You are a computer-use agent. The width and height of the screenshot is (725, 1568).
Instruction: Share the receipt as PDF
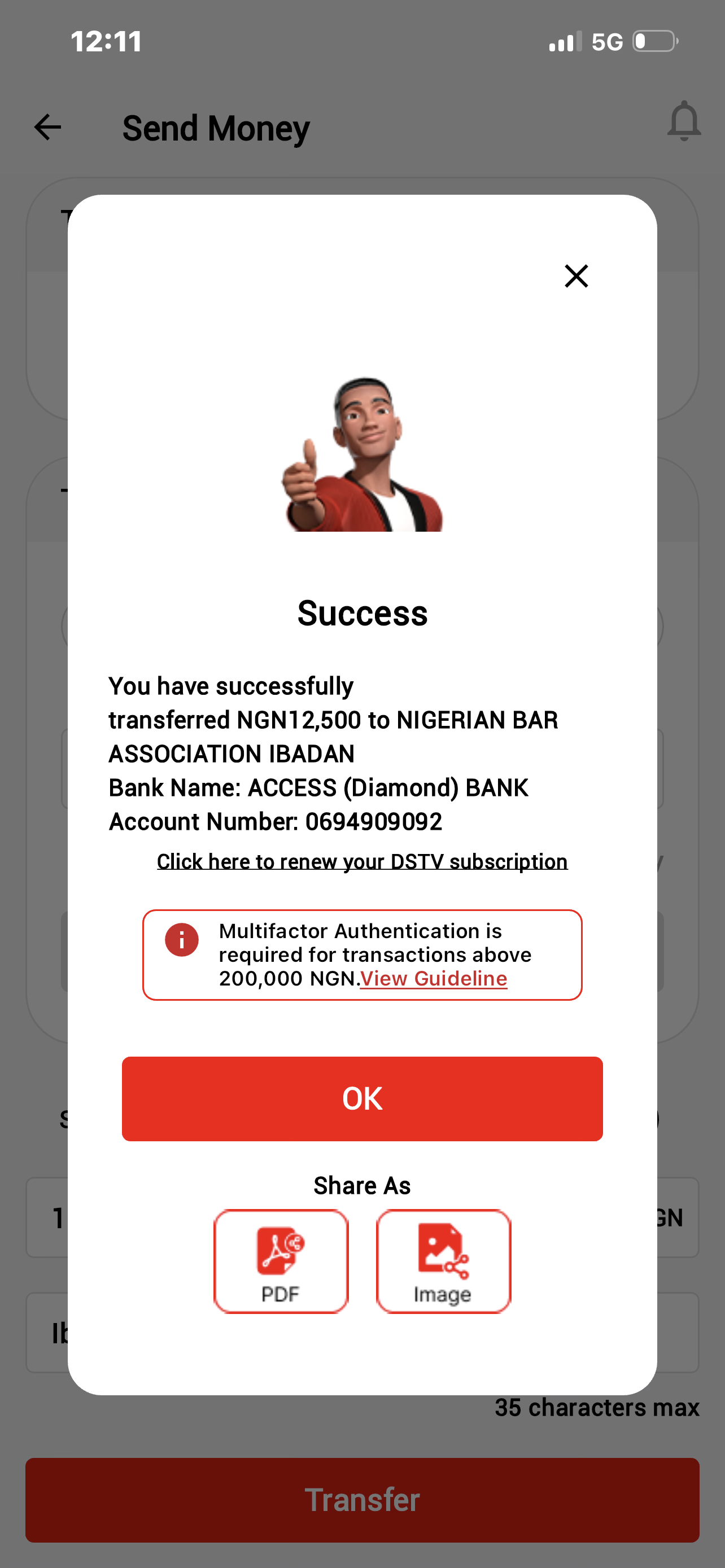coord(281,1260)
